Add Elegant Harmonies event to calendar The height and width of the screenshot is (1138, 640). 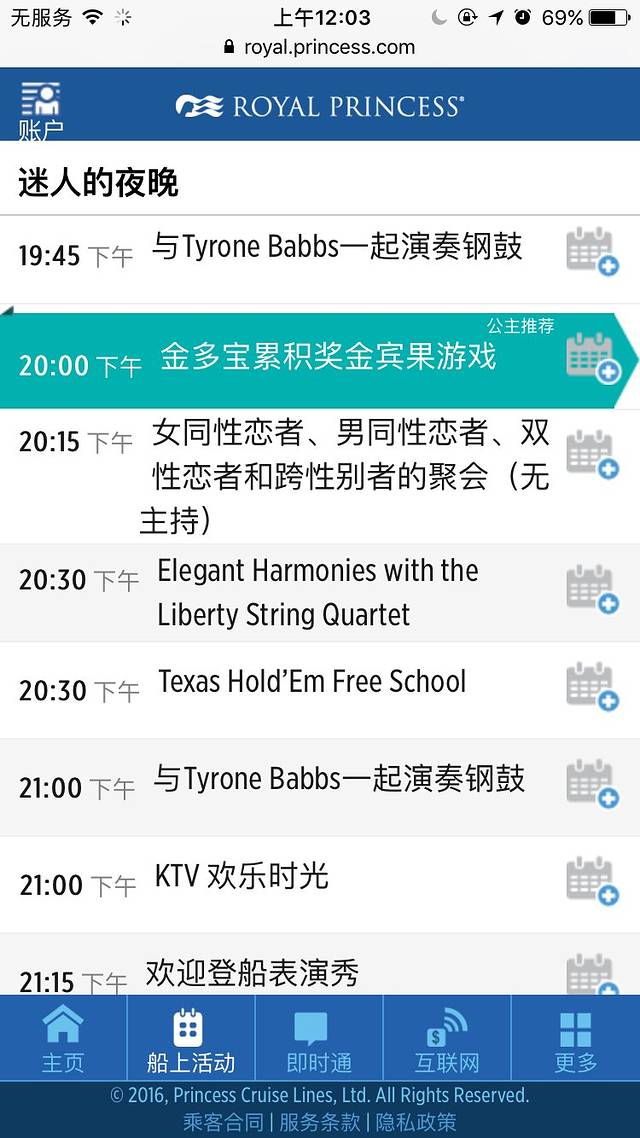pyautogui.click(x=591, y=589)
